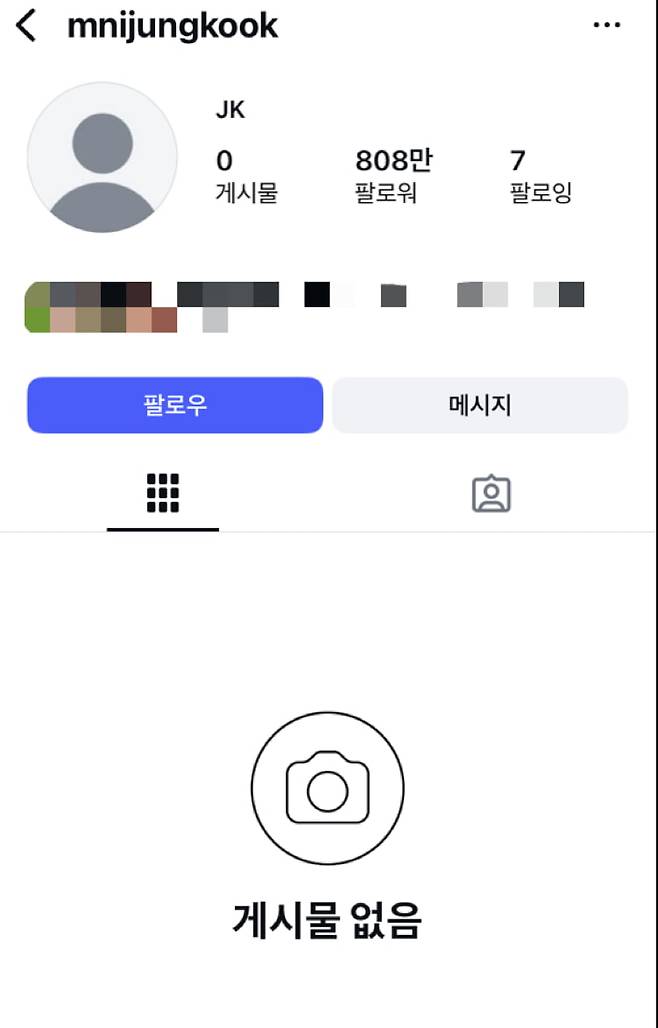The image size is (658, 1028).
Task: Open the 7 팔로잉 list
Action: (x=539, y=176)
